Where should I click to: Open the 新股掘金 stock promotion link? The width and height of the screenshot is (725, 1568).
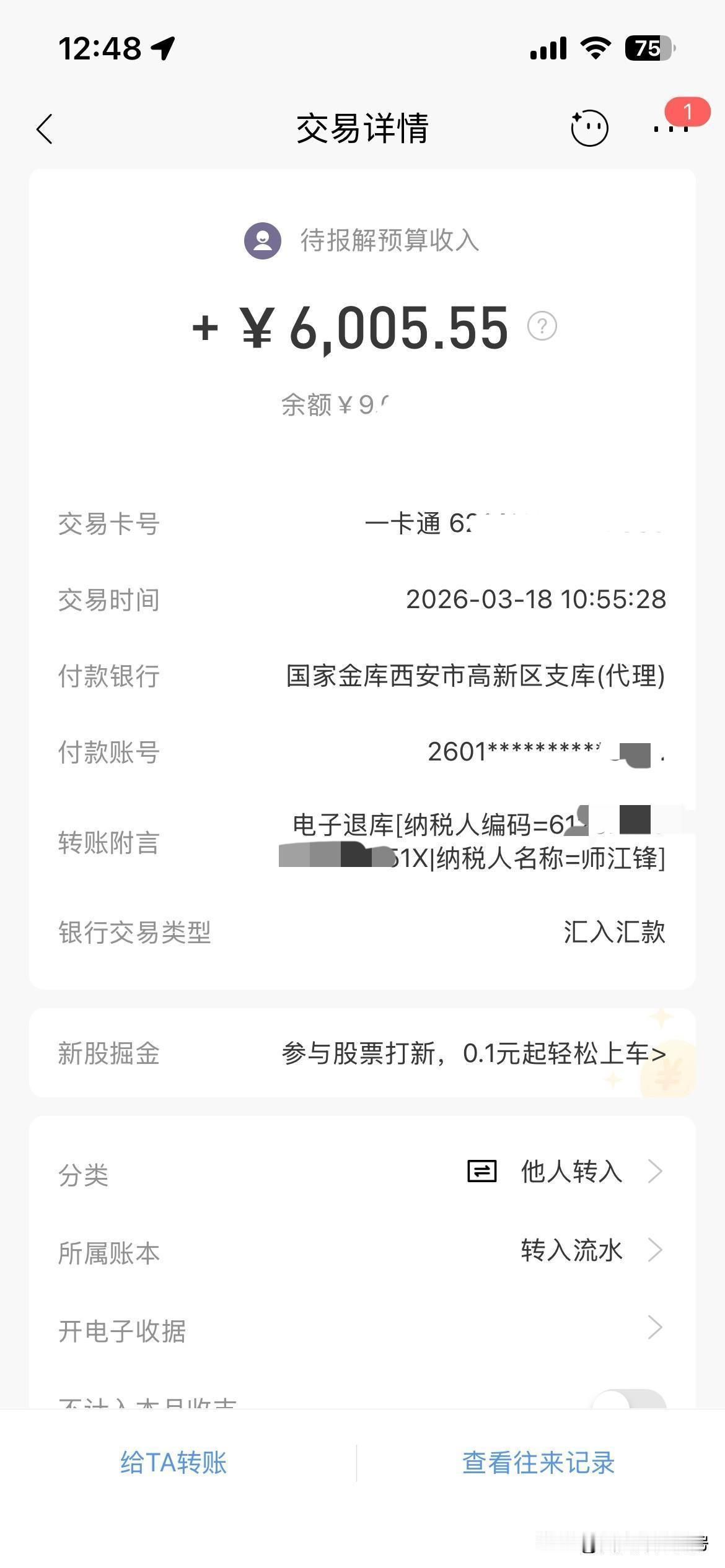(x=474, y=1053)
